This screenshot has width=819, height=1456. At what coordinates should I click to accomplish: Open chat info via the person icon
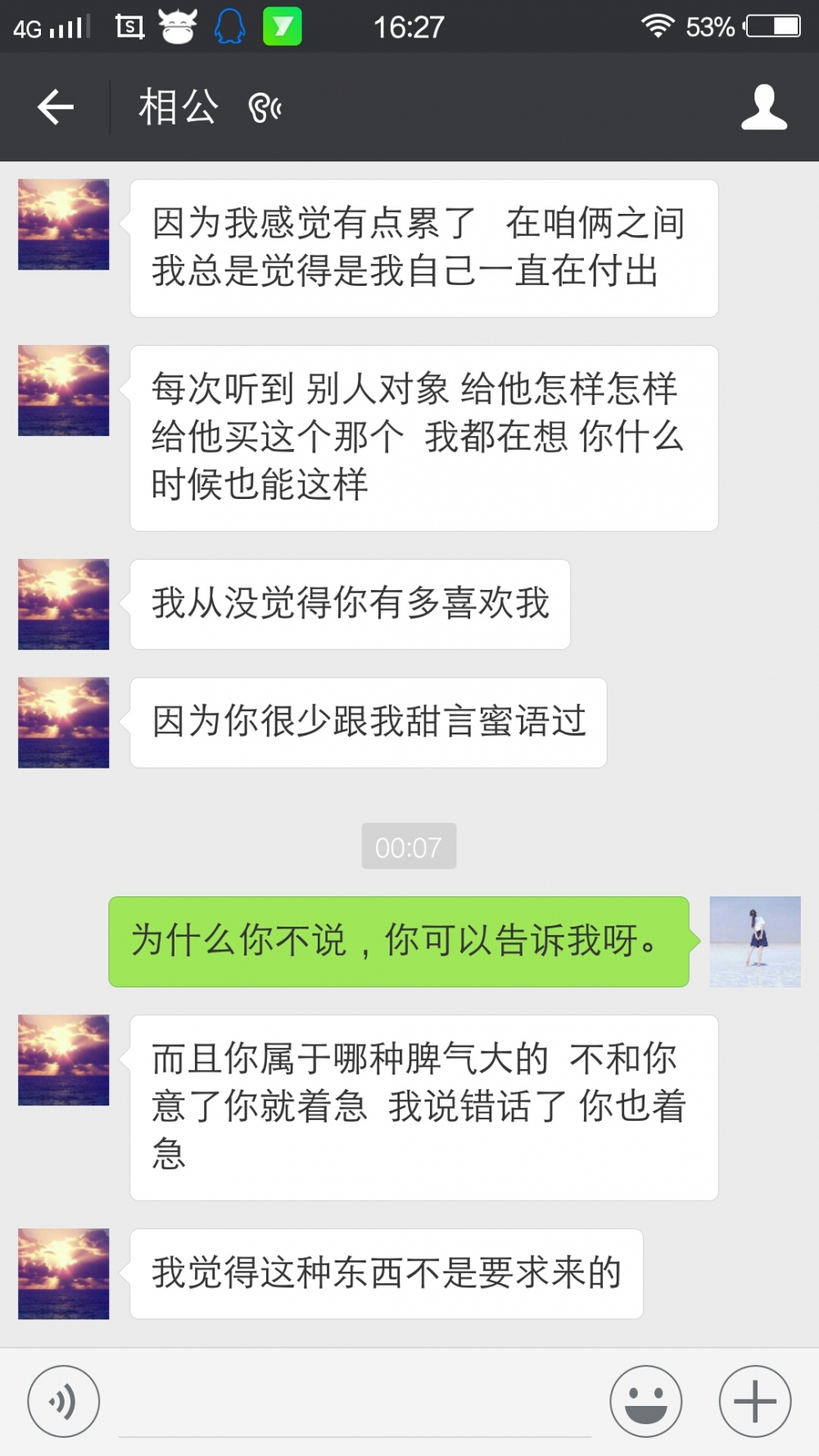[764, 107]
